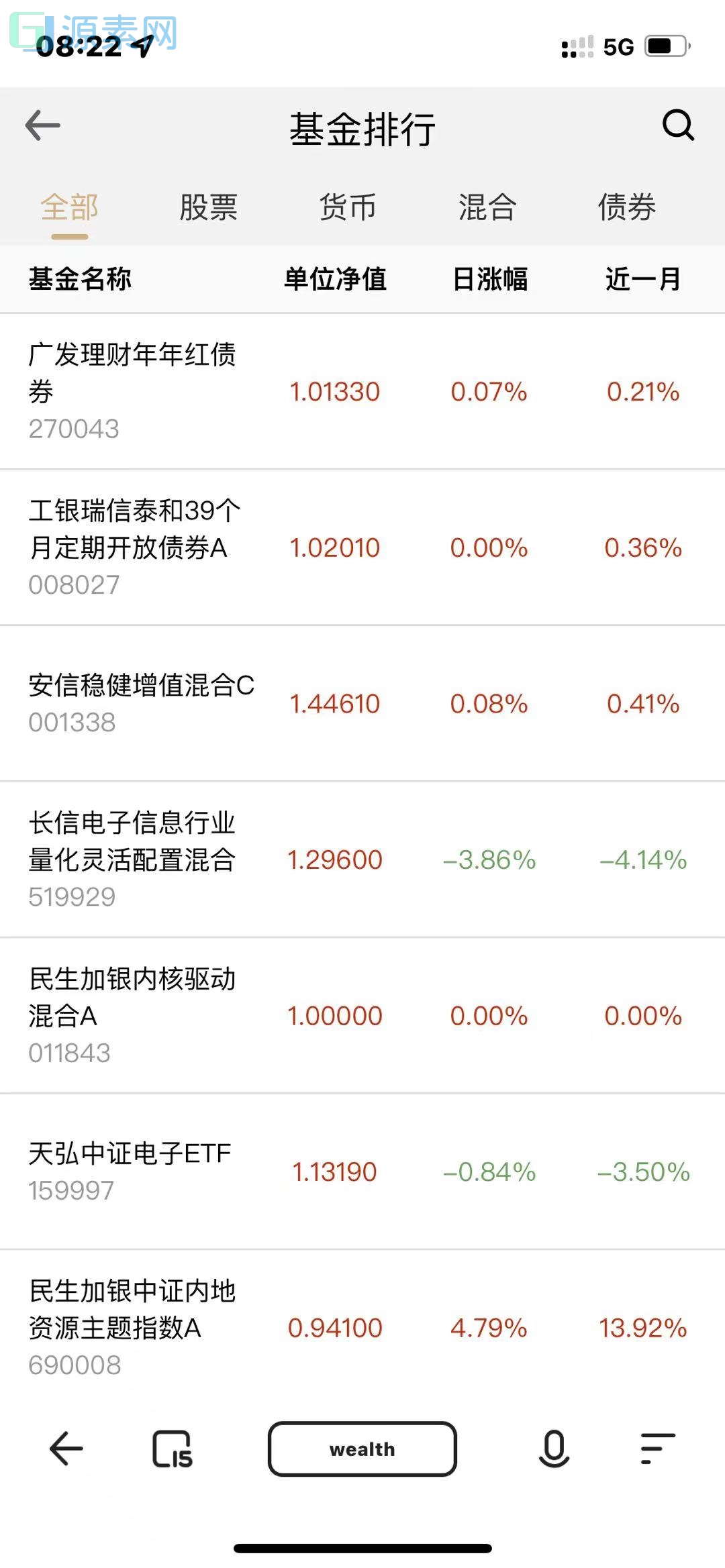Tap the battery icon in status bar
725x1568 pixels.
click(666, 46)
